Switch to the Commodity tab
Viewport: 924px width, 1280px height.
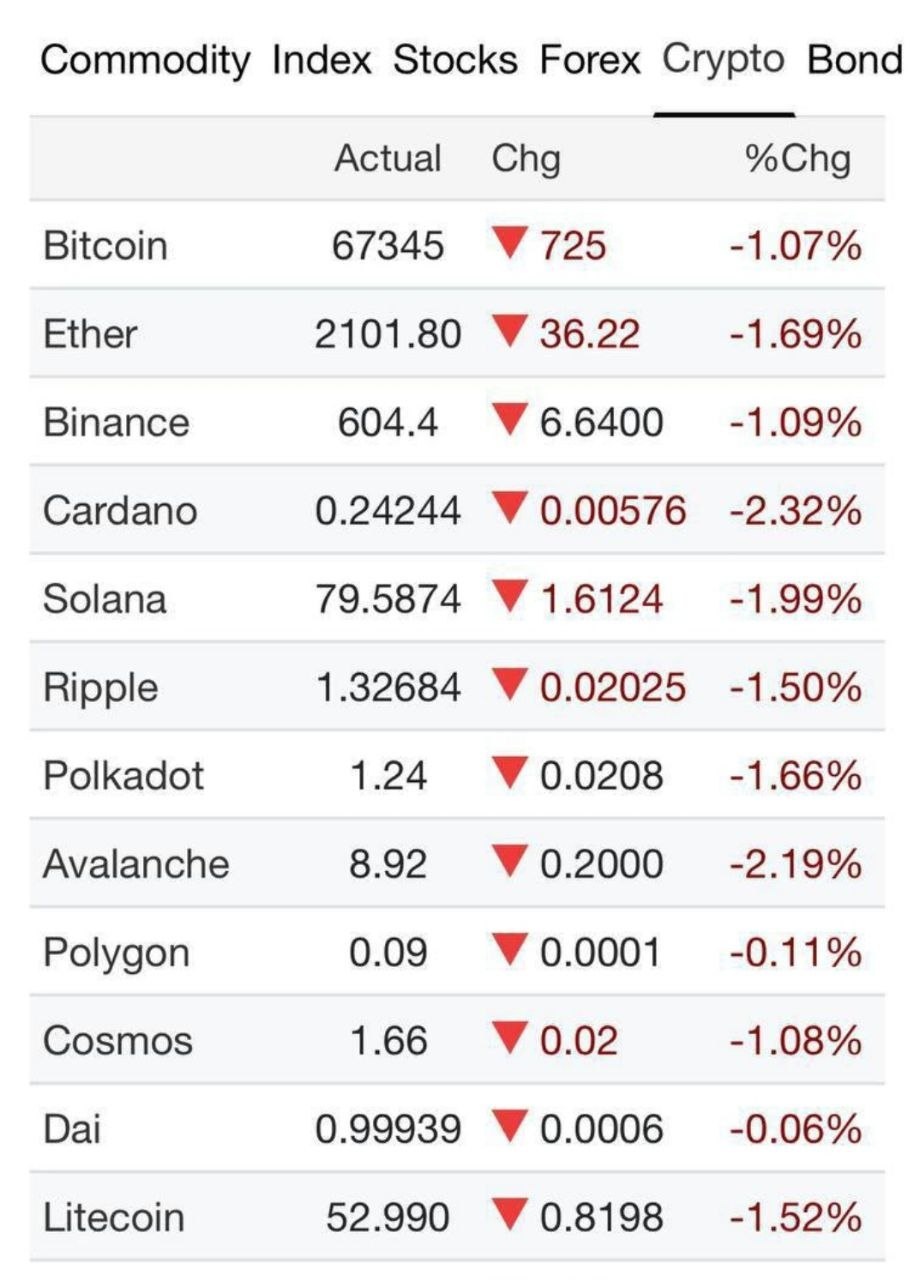145,62
